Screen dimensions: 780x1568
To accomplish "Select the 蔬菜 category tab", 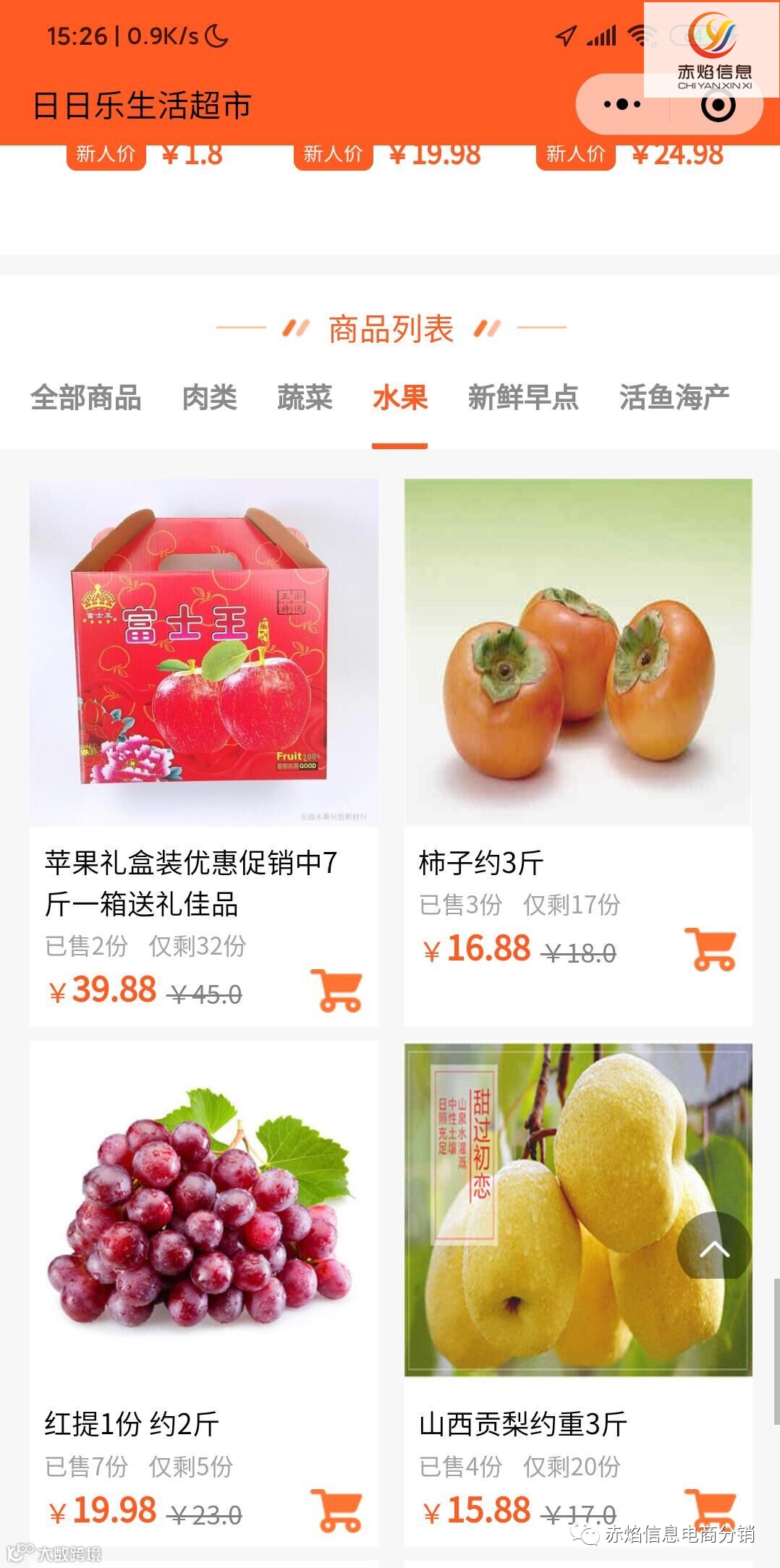I will 305,398.
